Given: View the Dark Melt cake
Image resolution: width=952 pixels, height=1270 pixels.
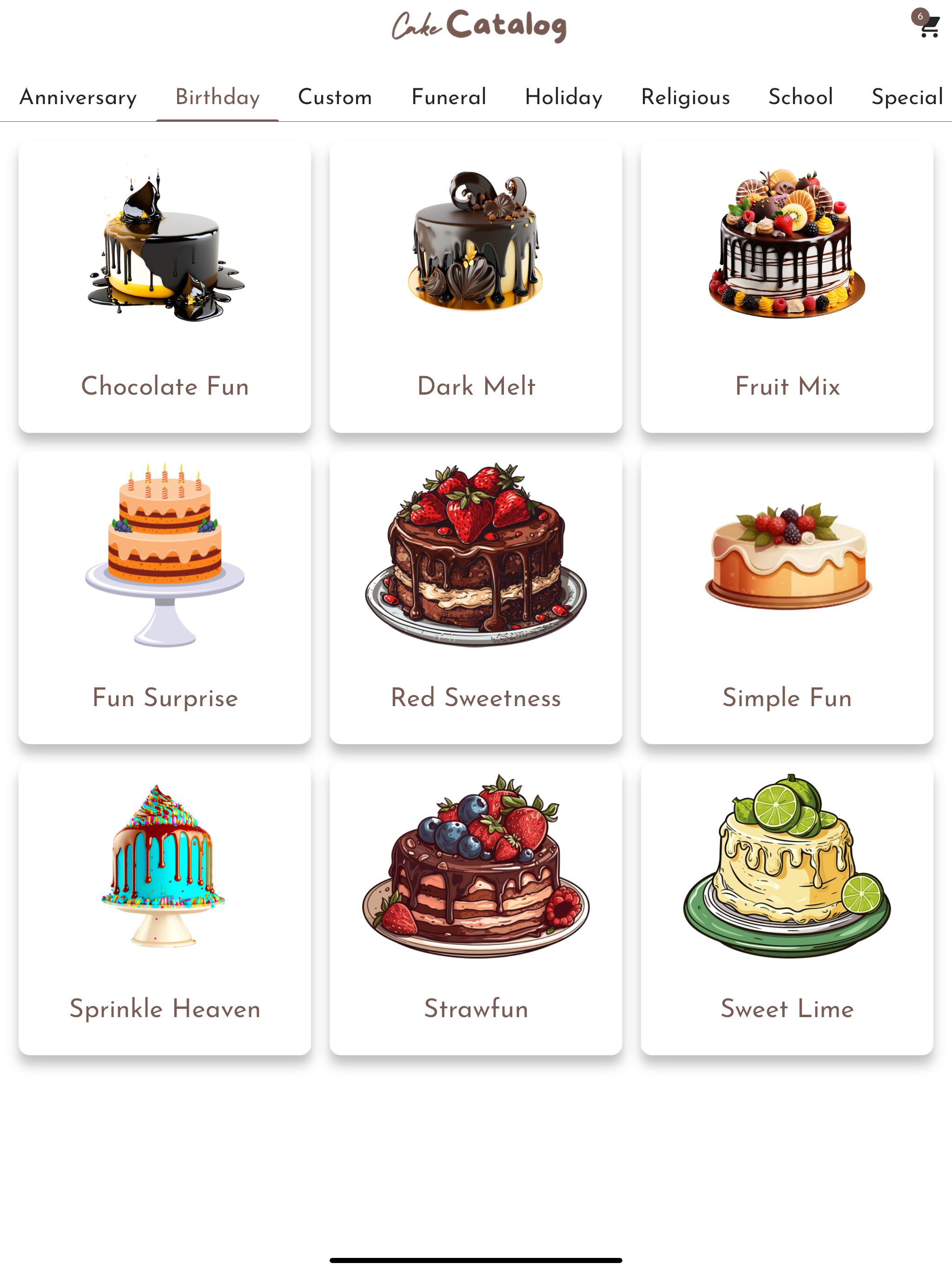Looking at the screenshot, I should point(476,286).
